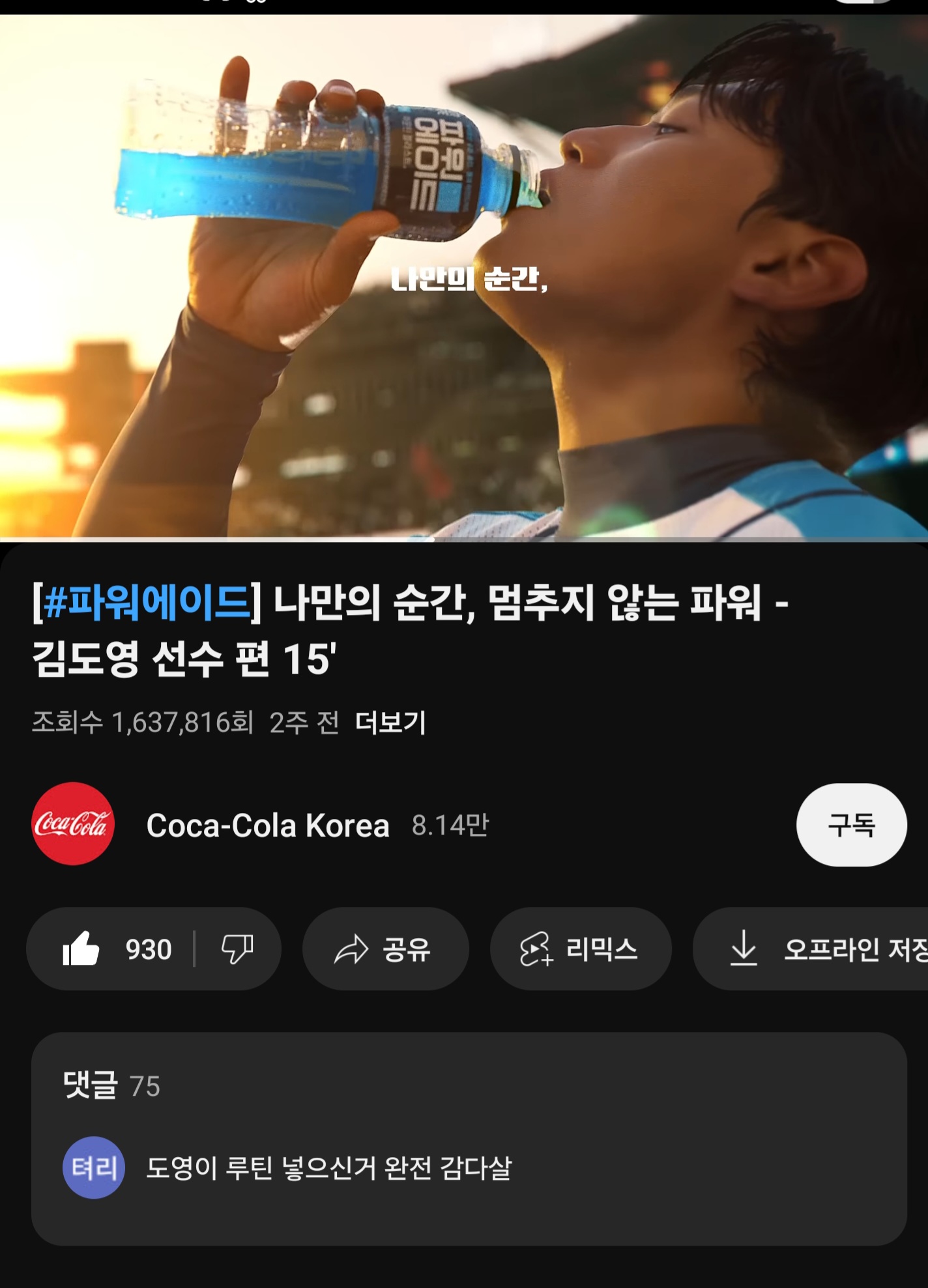Share this video via 공유 button
Screen dimensions: 928x1288
pos(385,949)
